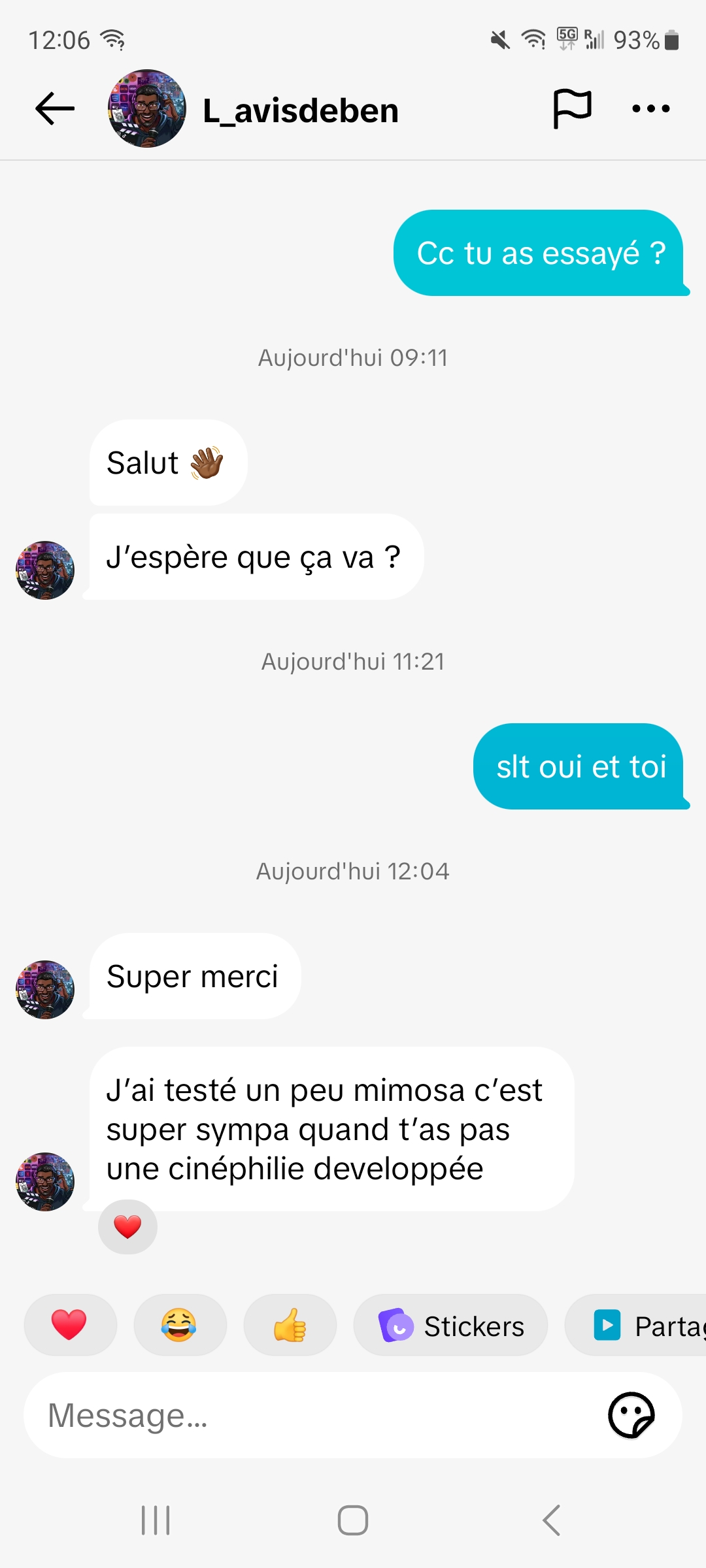Report this conversation with the flag icon
Image resolution: width=706 pixels, height=1568 pixels.
pos(572,109)
